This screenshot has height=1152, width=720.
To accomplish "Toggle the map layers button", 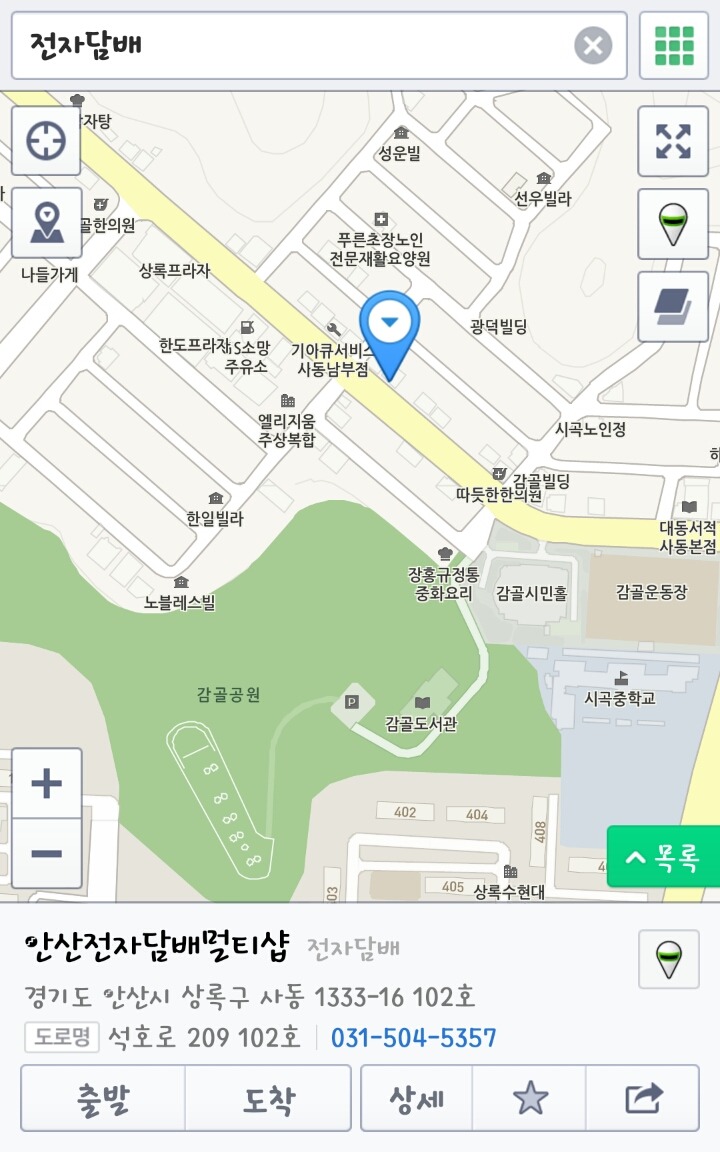I will [673, 306].
